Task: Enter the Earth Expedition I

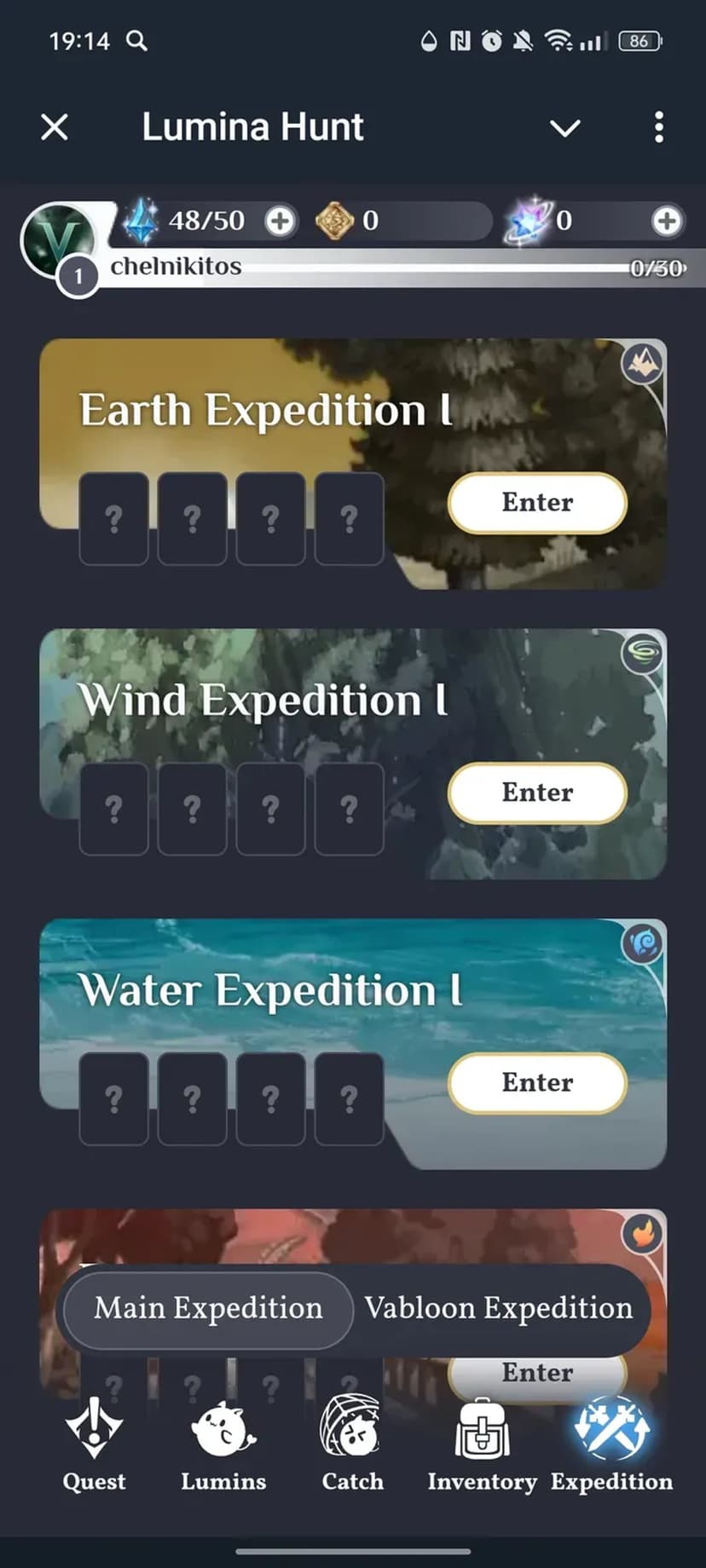Action: coord(537,503)
